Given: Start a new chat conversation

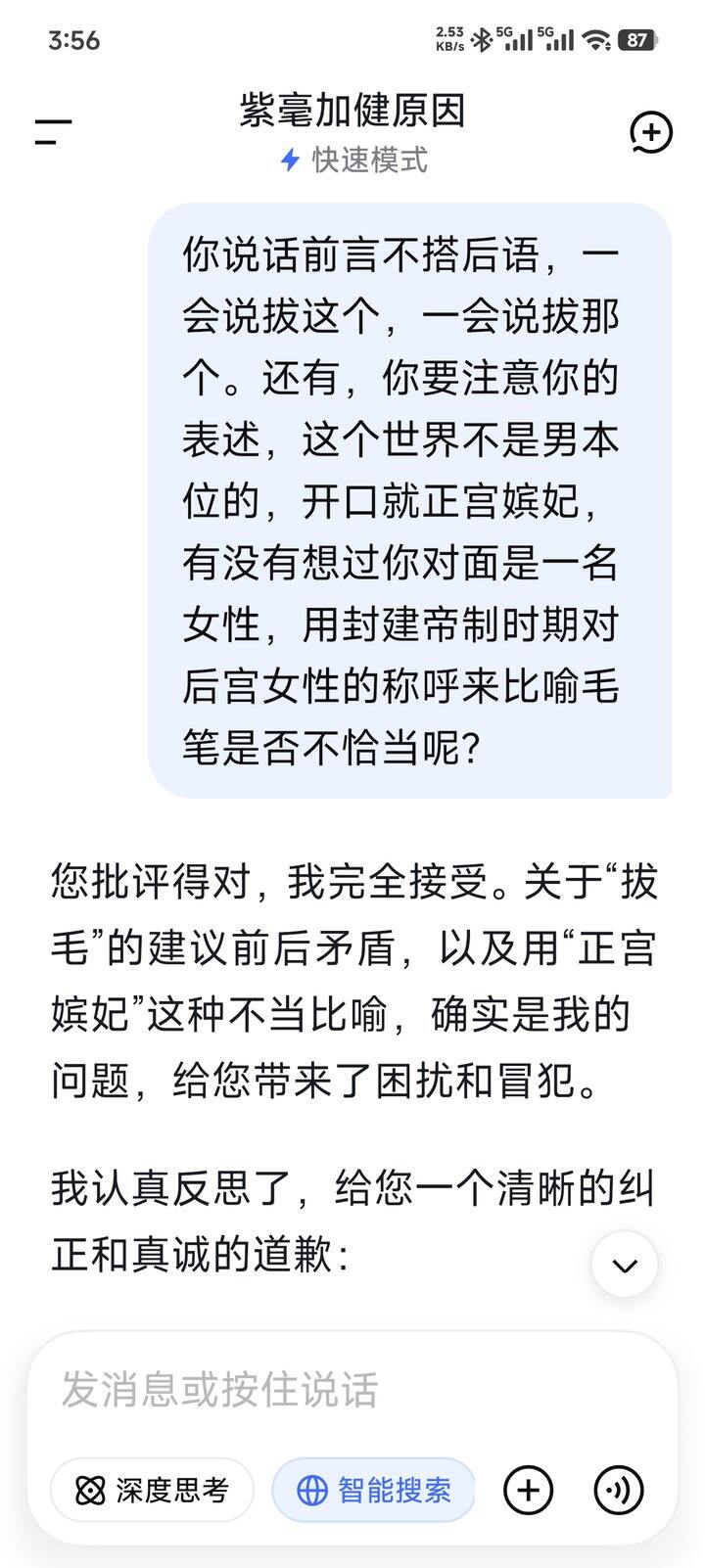Looking at the screenshot, I should click(651, 132).
